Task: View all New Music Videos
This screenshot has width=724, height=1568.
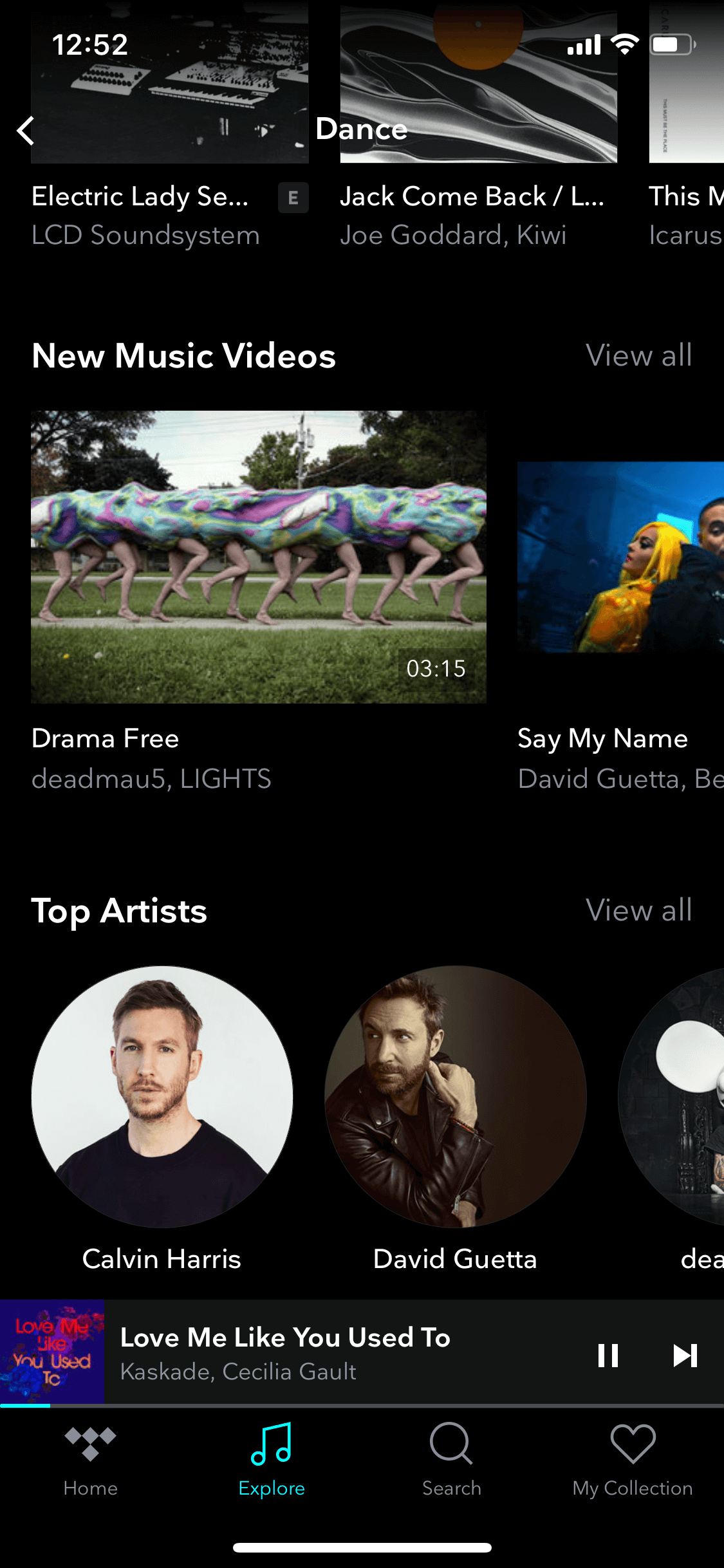Action: 638,355
